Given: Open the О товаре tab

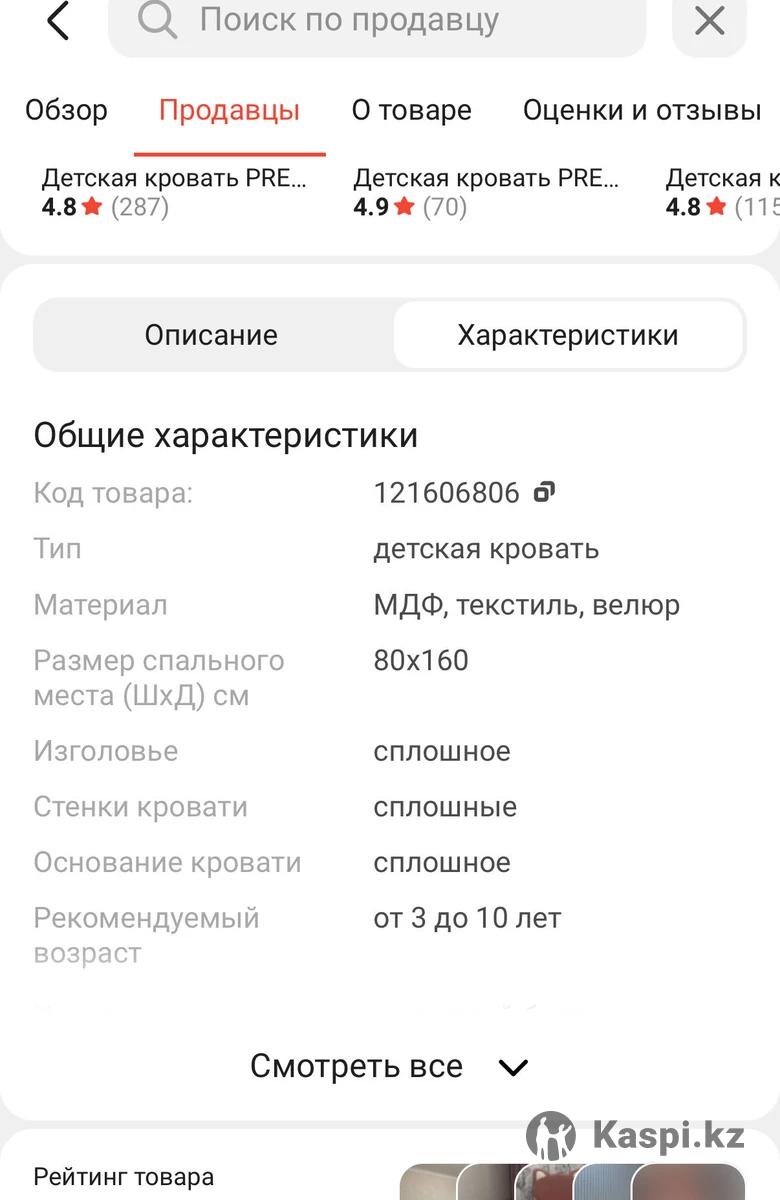Looking at the screenshot, I should click(411, 110).
